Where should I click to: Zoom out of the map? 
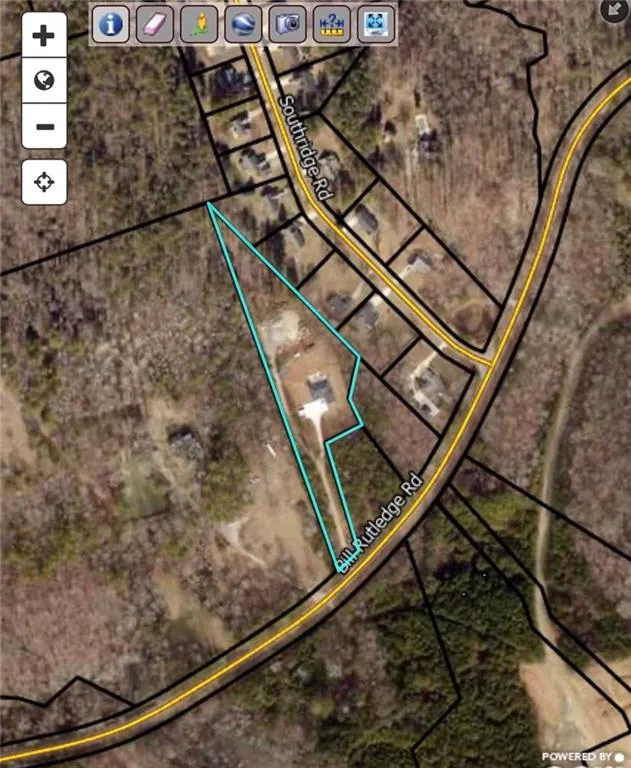point(44,127)
